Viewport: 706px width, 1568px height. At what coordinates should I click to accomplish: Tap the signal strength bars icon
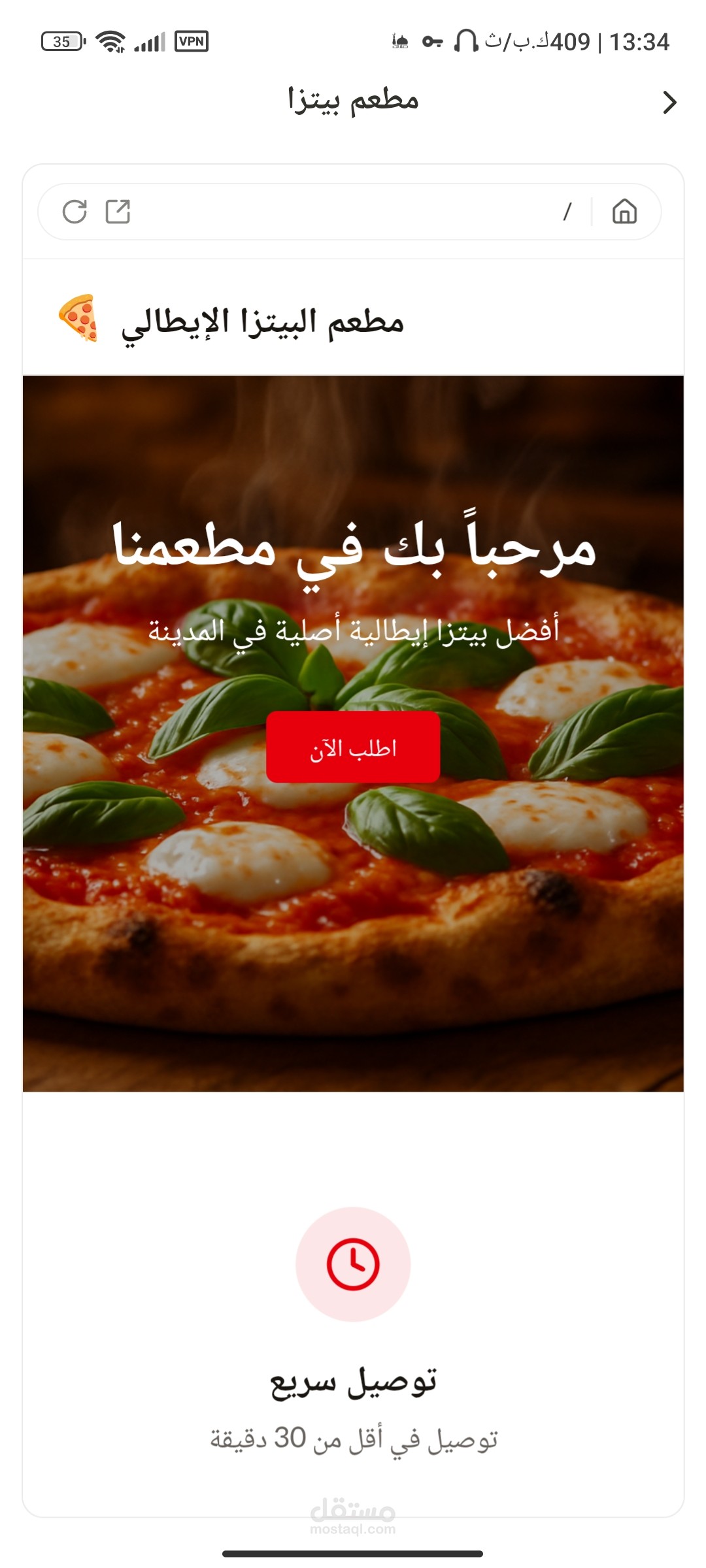149,42
